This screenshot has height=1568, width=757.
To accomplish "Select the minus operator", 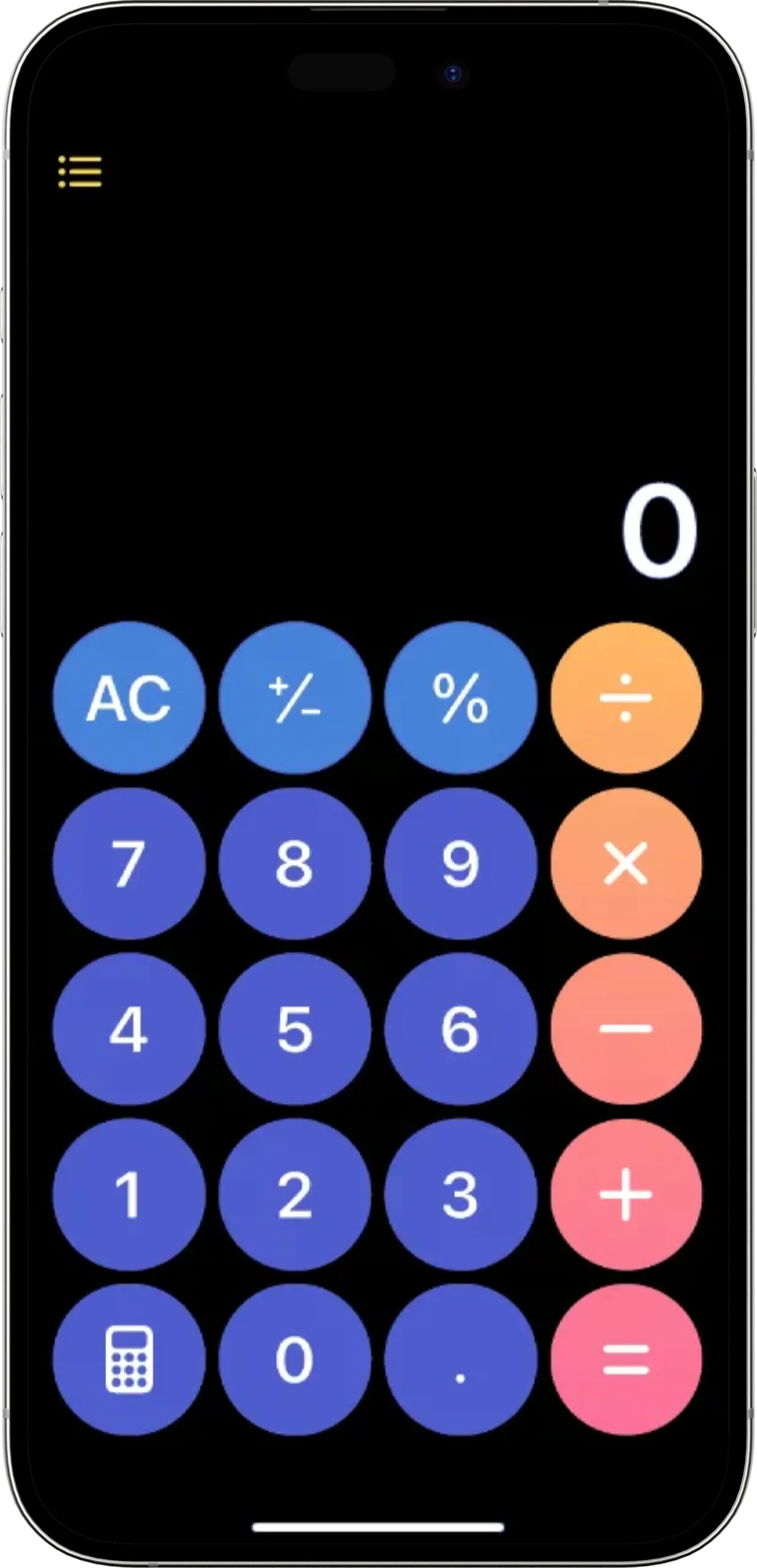I will tap(626, 1029).
